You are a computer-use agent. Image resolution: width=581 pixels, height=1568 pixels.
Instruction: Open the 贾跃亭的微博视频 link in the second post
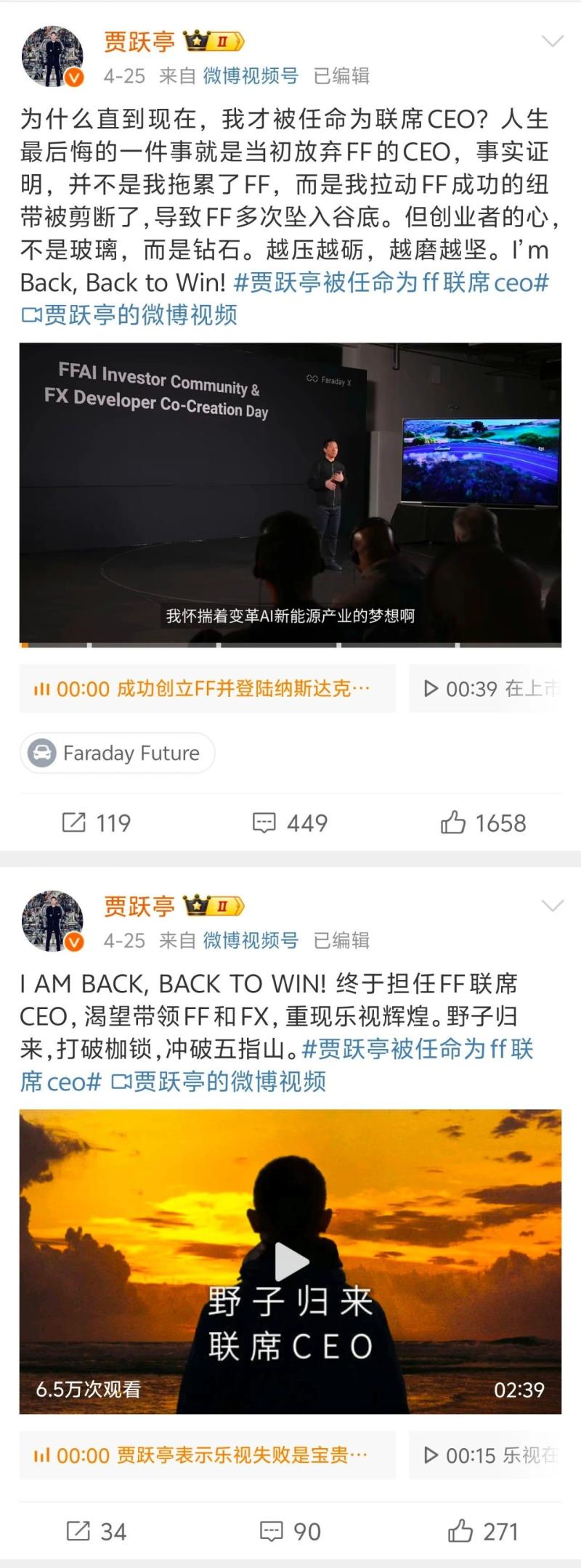coord(219,1081)
